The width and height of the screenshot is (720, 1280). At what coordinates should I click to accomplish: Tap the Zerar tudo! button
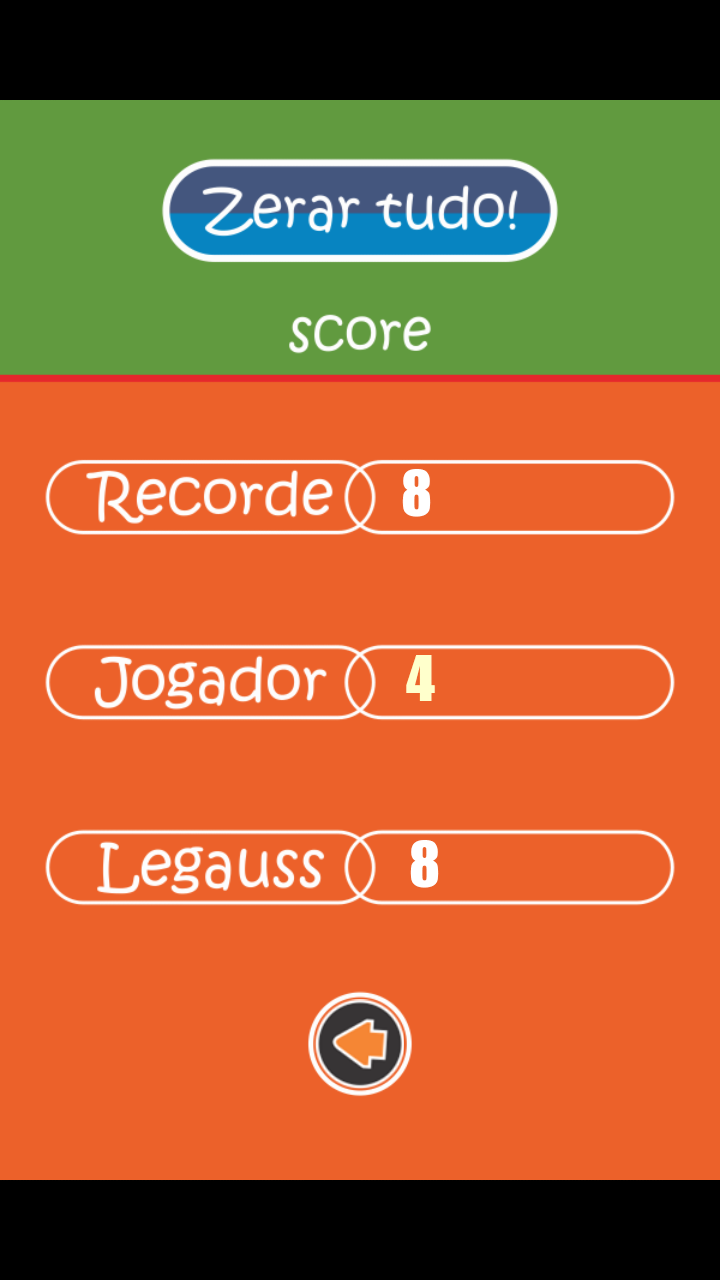pos(360,211)
